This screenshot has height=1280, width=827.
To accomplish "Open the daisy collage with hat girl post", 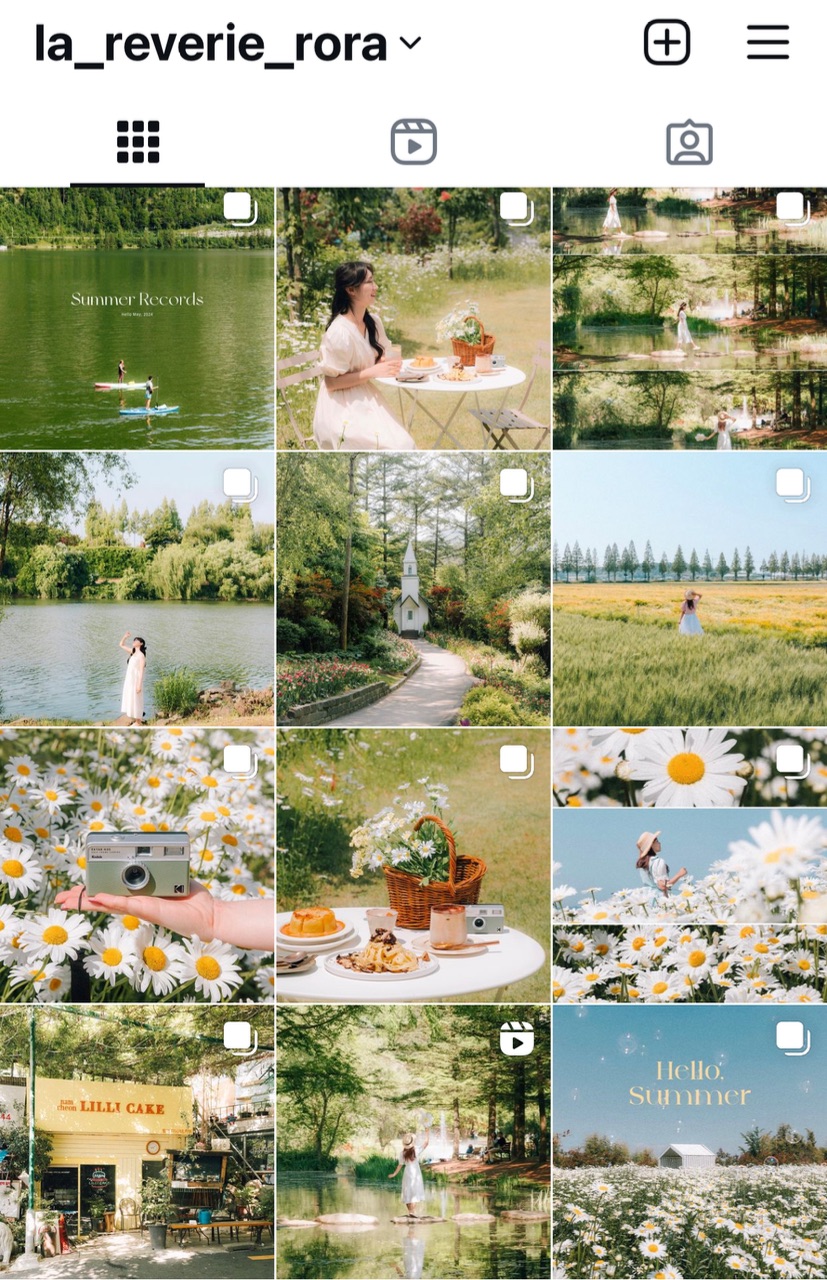I will (690, 865).
